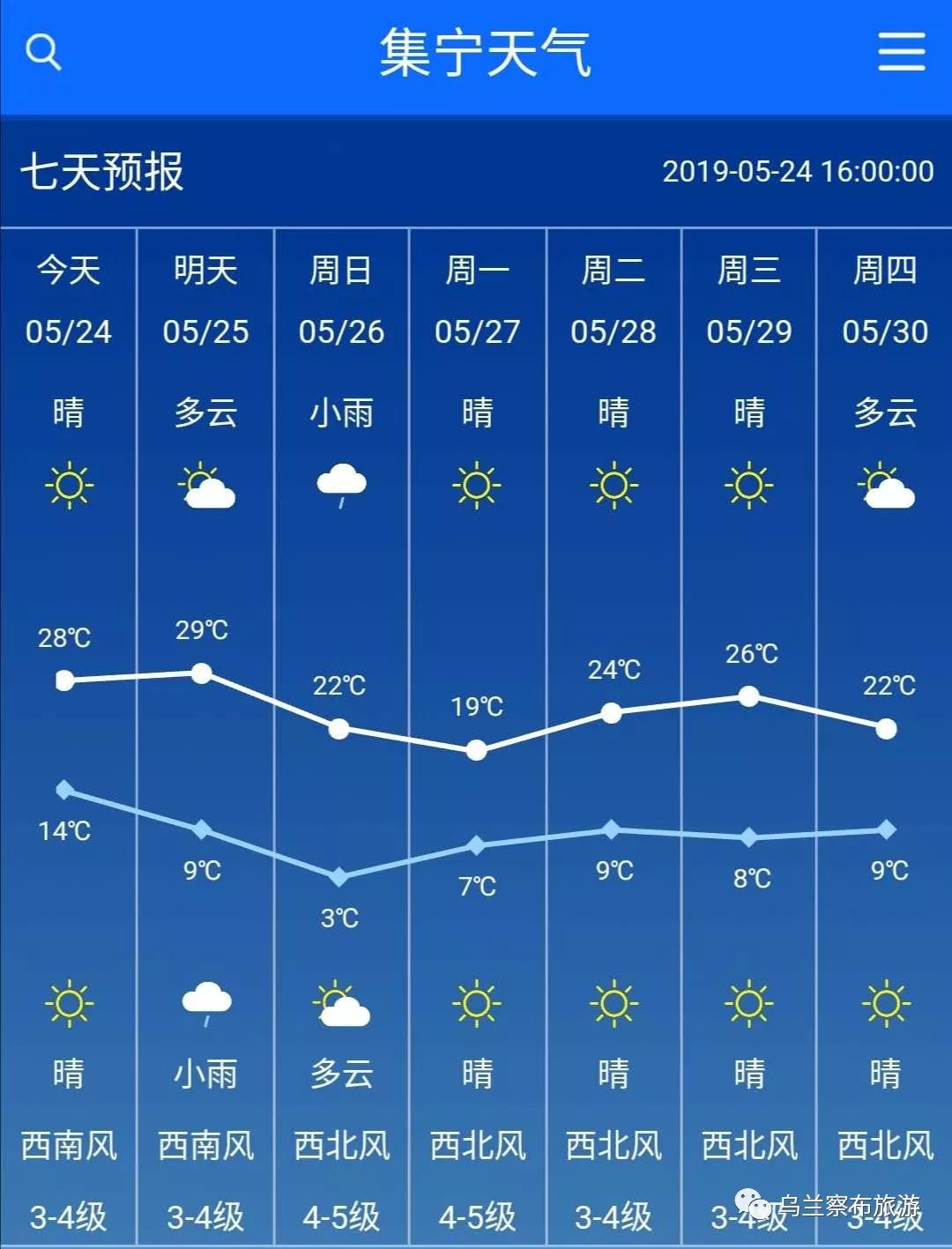
Task: Select the cloudy night icon for Sunday evening
Action: (x=341, y=1005)
